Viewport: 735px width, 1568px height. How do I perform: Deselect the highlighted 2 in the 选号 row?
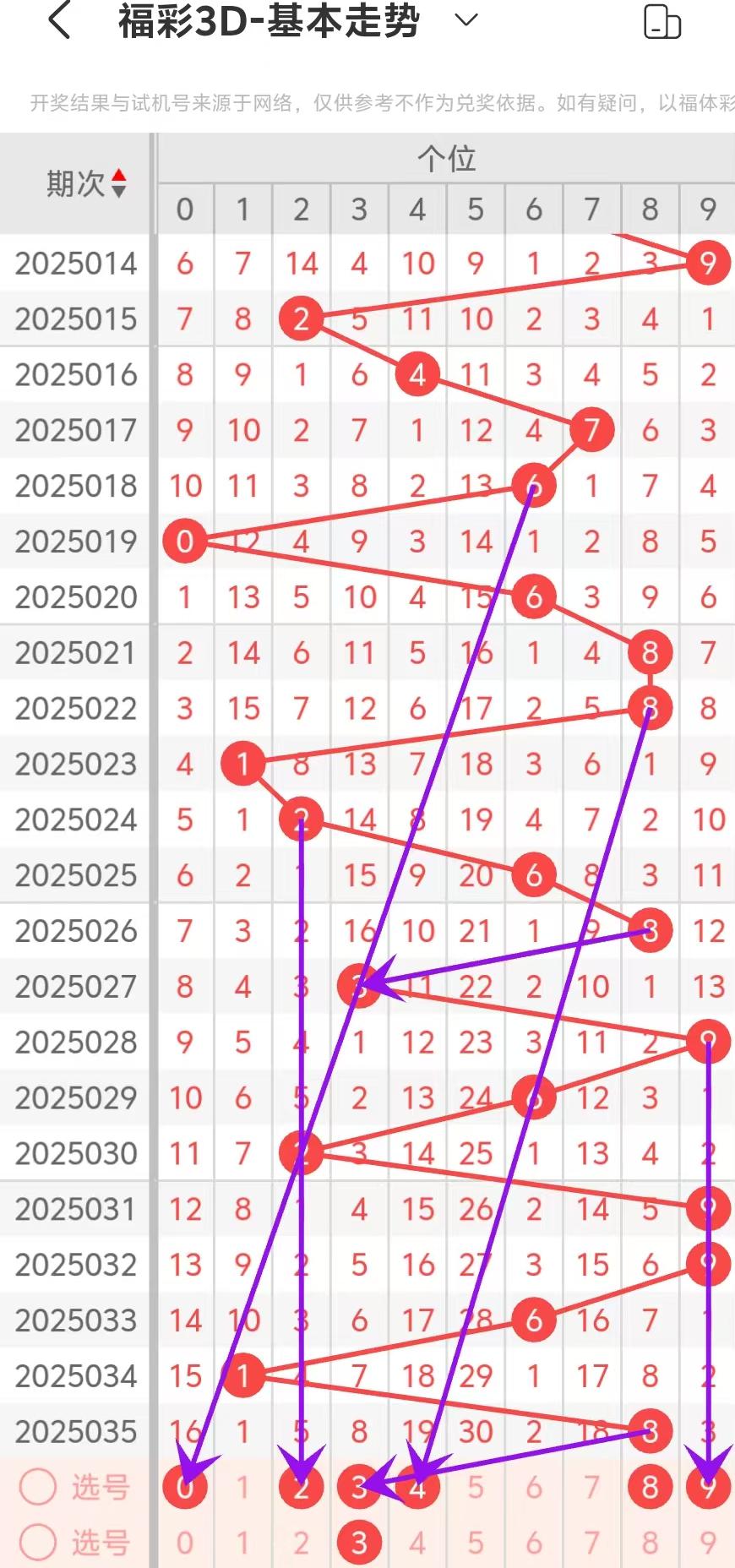(301, 1487)
